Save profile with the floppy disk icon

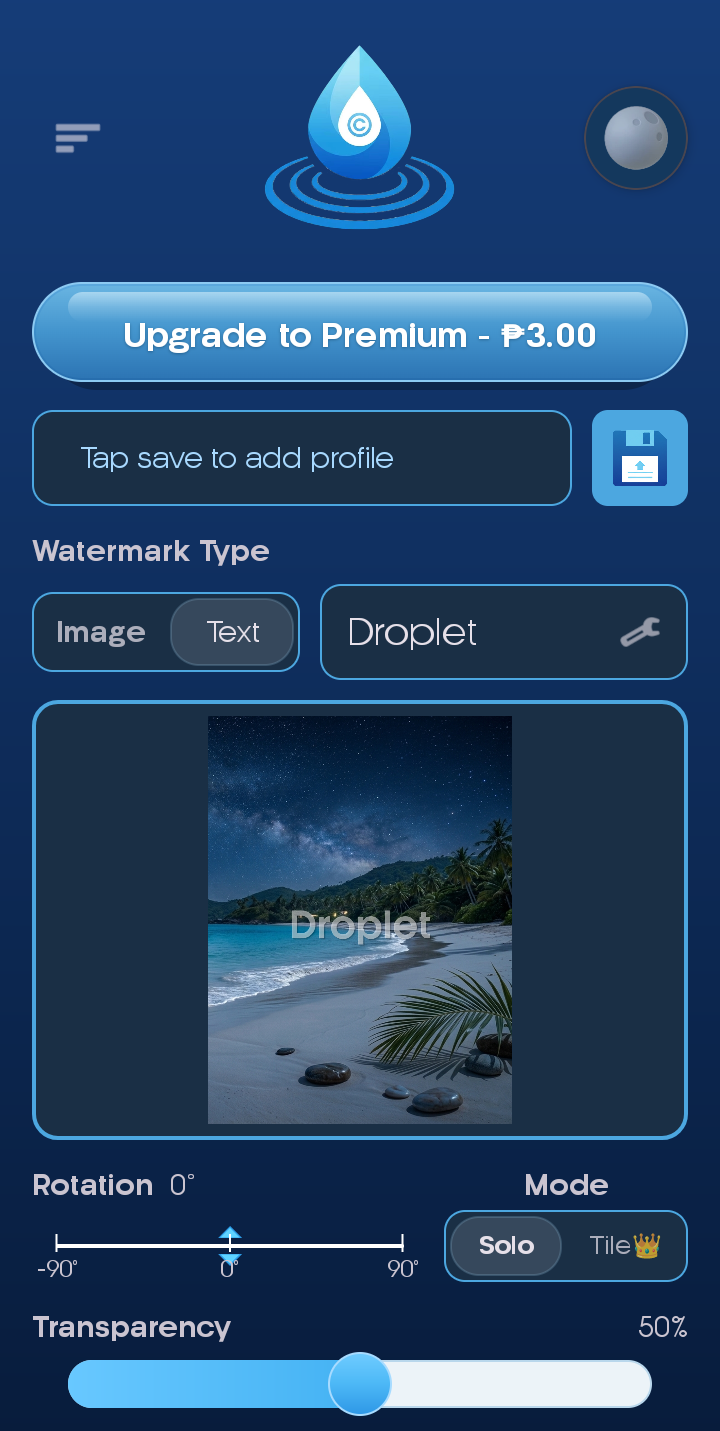click(x=639, y=458)
